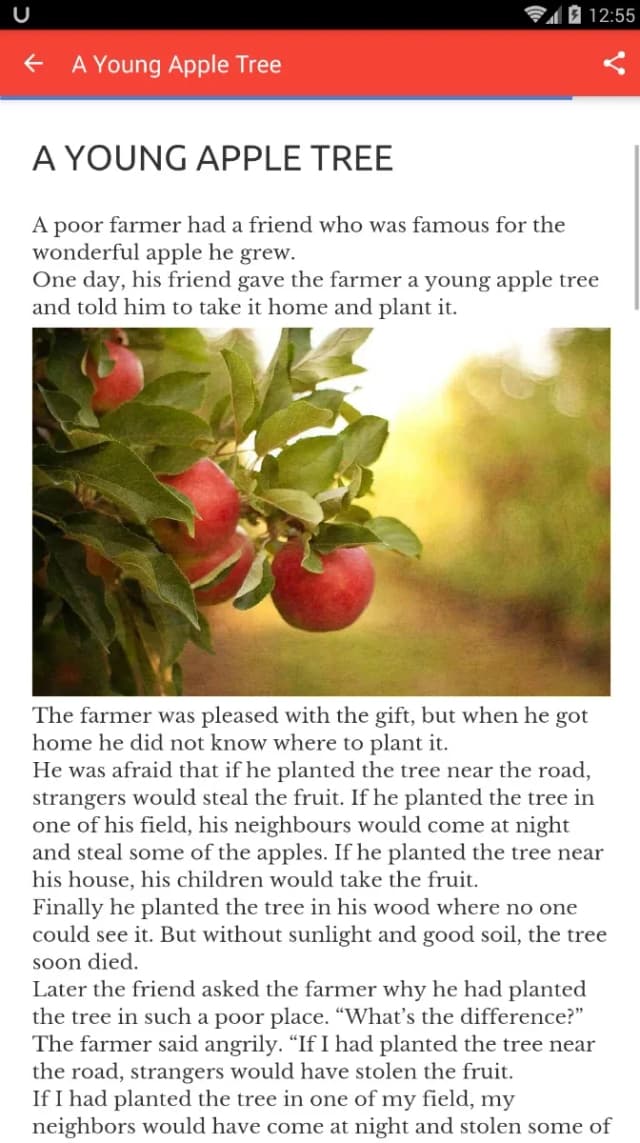The width and height of the screenshot is (640, 1143).
Task: Share this story
Action: (614, 63)
